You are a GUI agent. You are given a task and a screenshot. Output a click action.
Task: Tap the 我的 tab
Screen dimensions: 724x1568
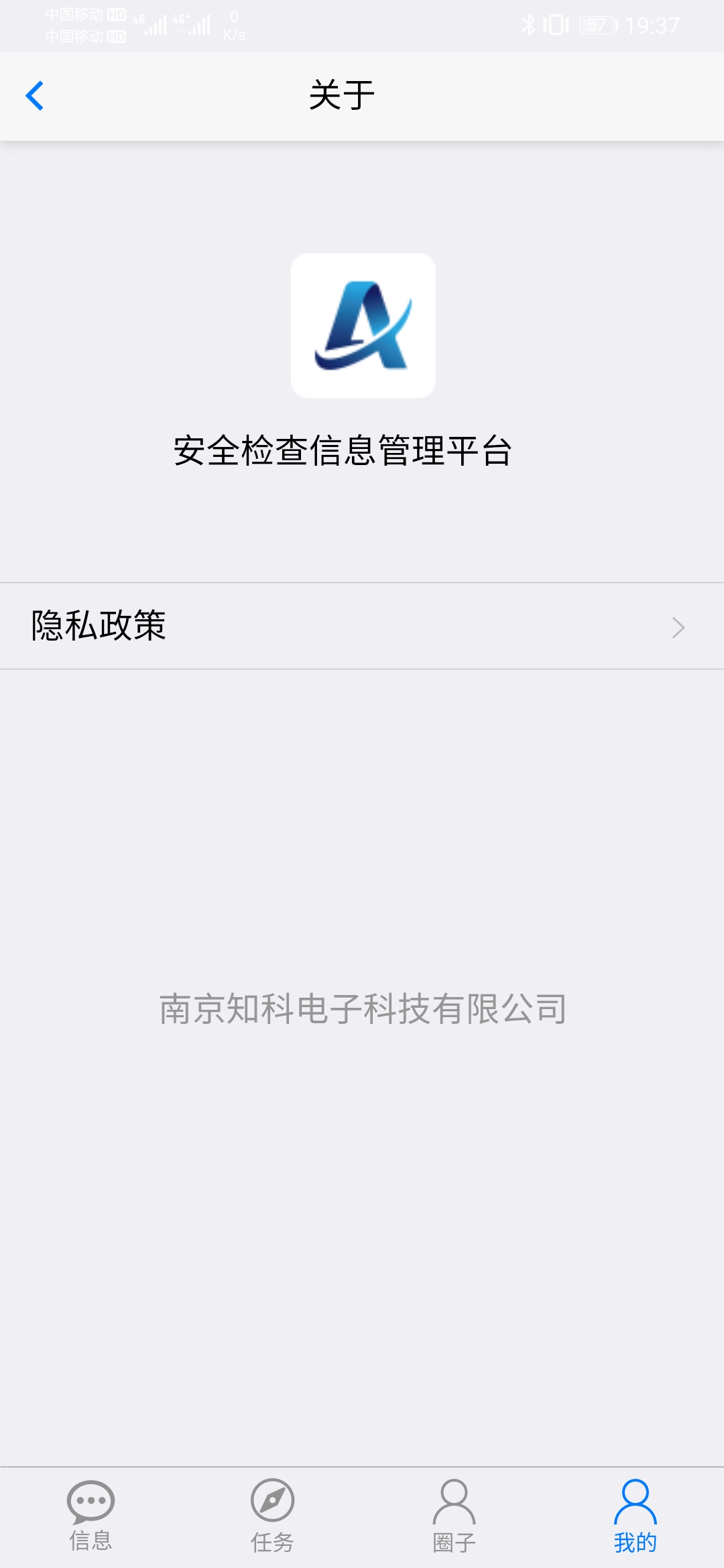coord(635,1517)
